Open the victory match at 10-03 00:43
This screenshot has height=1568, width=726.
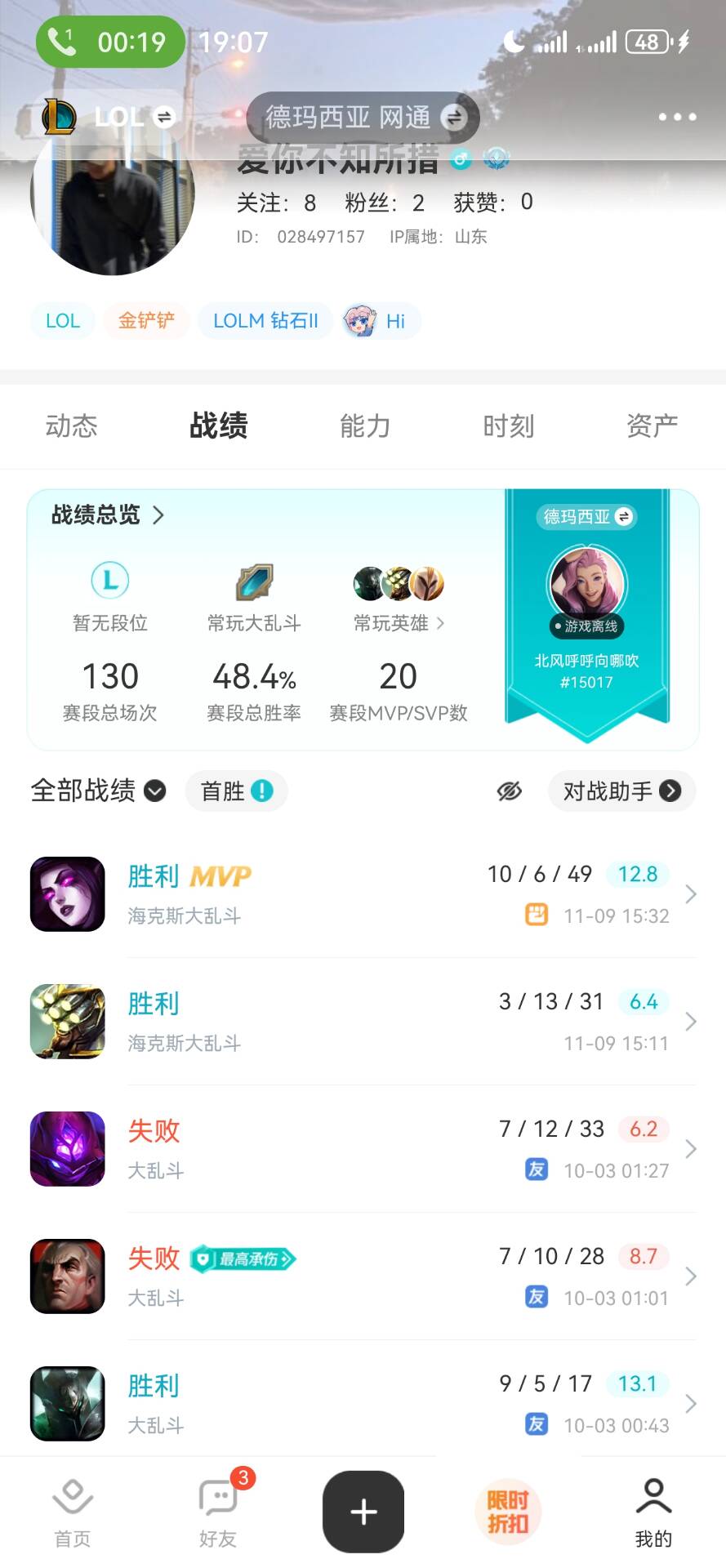pyautogui.click(x=363, y=1404)
